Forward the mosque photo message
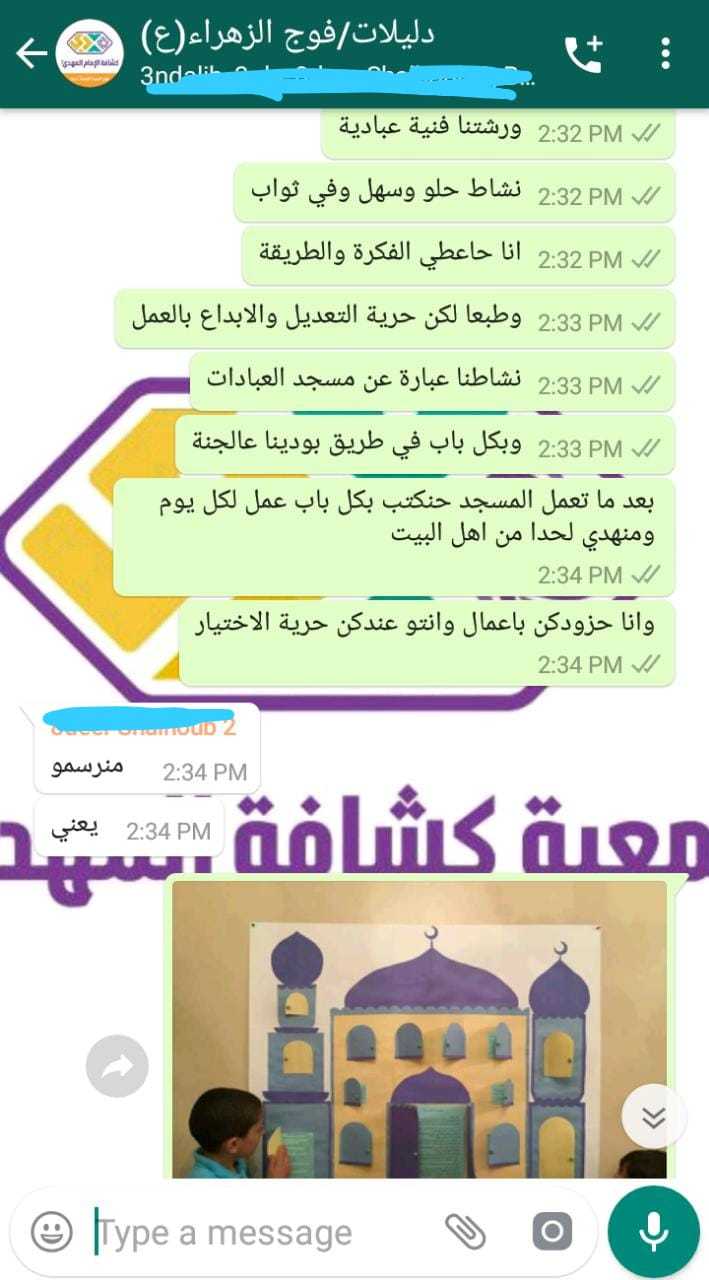 [x=117, y=1067]
